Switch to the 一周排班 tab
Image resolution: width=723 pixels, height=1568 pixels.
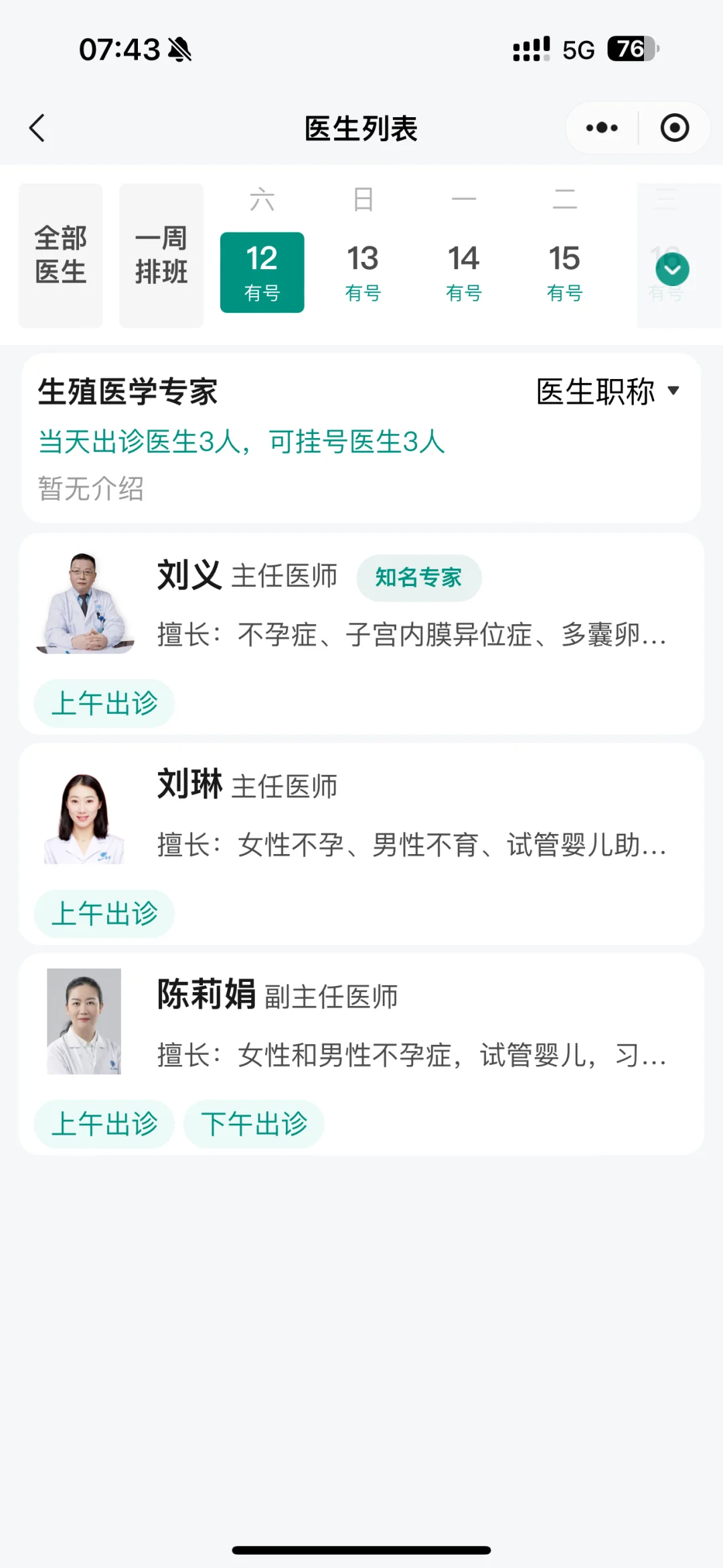161,255
